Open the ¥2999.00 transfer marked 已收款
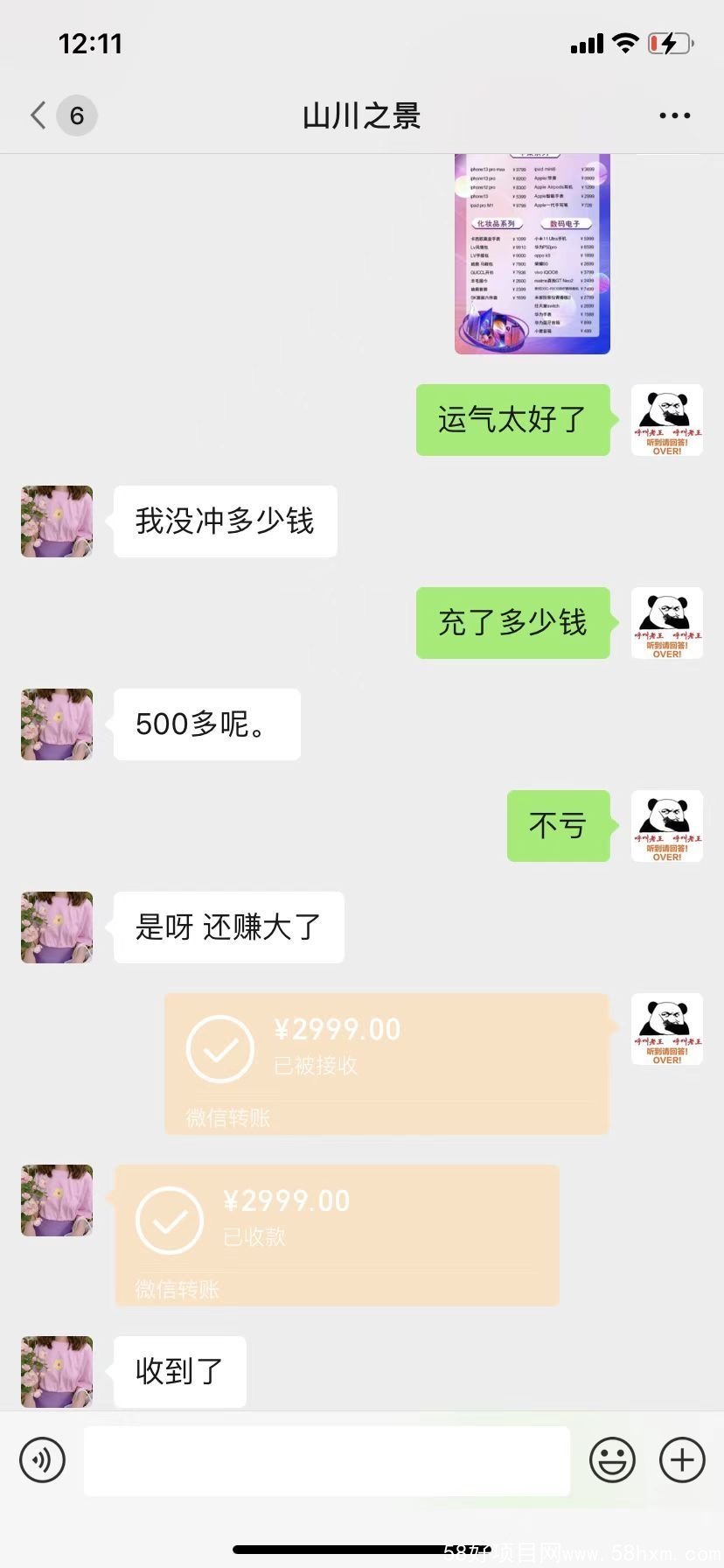724x1568 pixels. pos(337,1235)
